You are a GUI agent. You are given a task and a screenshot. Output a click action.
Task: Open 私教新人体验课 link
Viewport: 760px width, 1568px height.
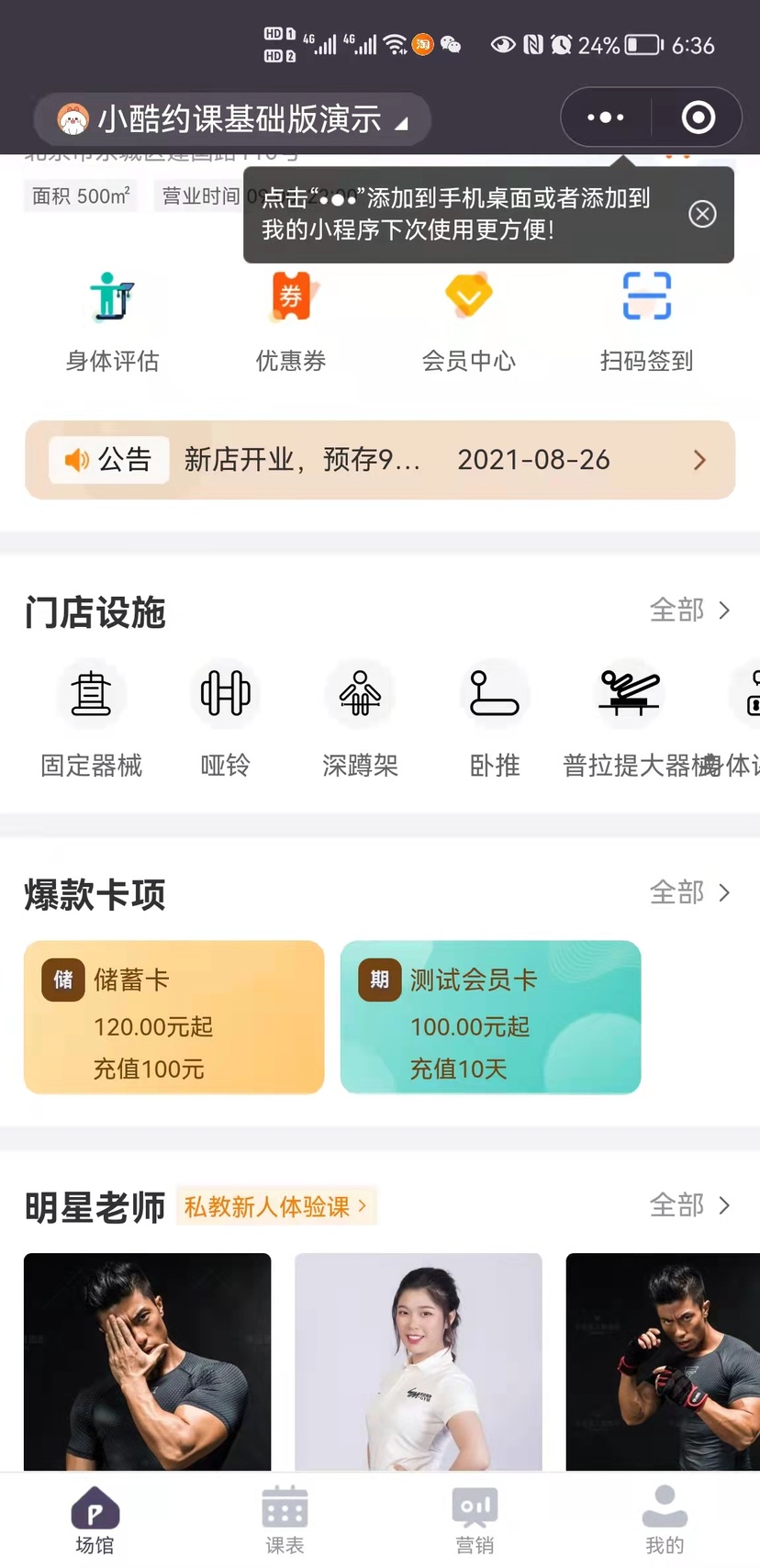(x=275, y=1206)
